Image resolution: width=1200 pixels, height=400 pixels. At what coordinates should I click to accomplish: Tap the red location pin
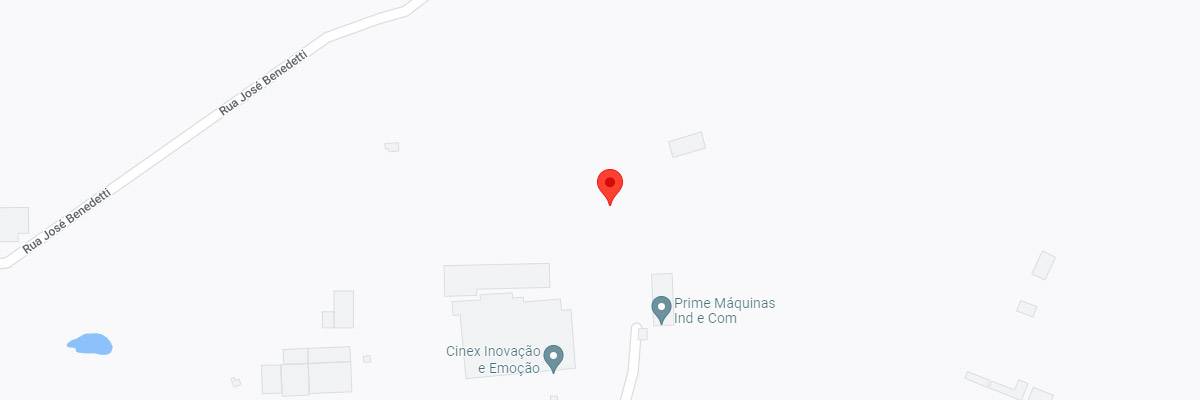coord(610,185)
